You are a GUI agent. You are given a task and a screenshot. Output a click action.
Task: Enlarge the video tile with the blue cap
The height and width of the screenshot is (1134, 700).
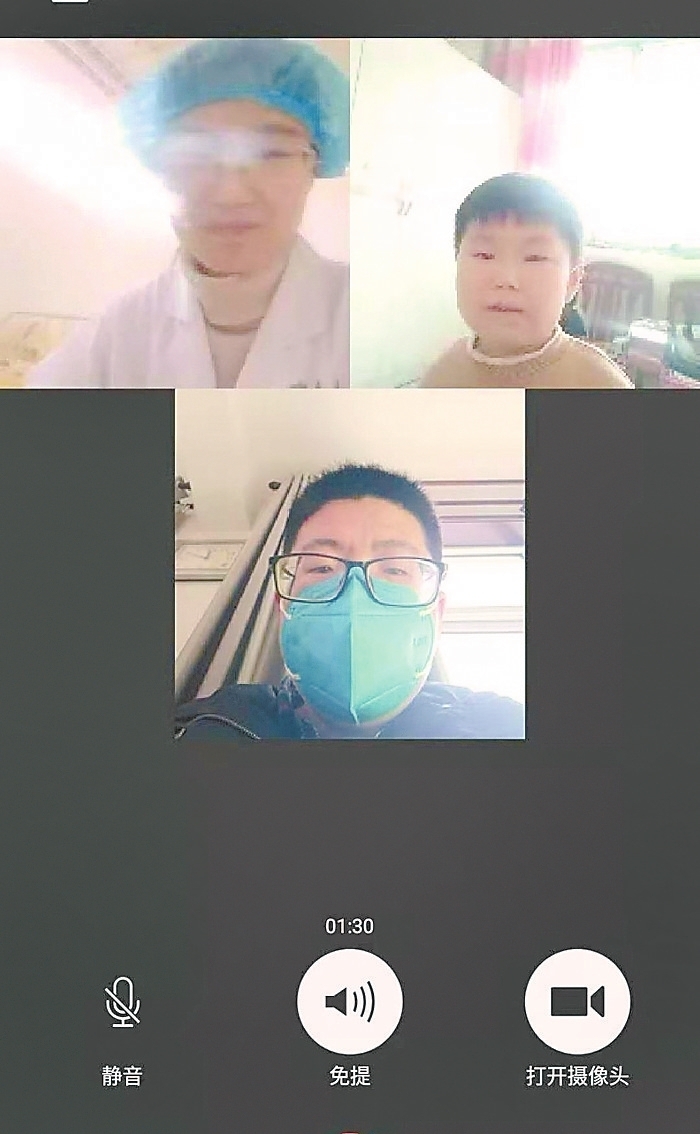point(175,213)
